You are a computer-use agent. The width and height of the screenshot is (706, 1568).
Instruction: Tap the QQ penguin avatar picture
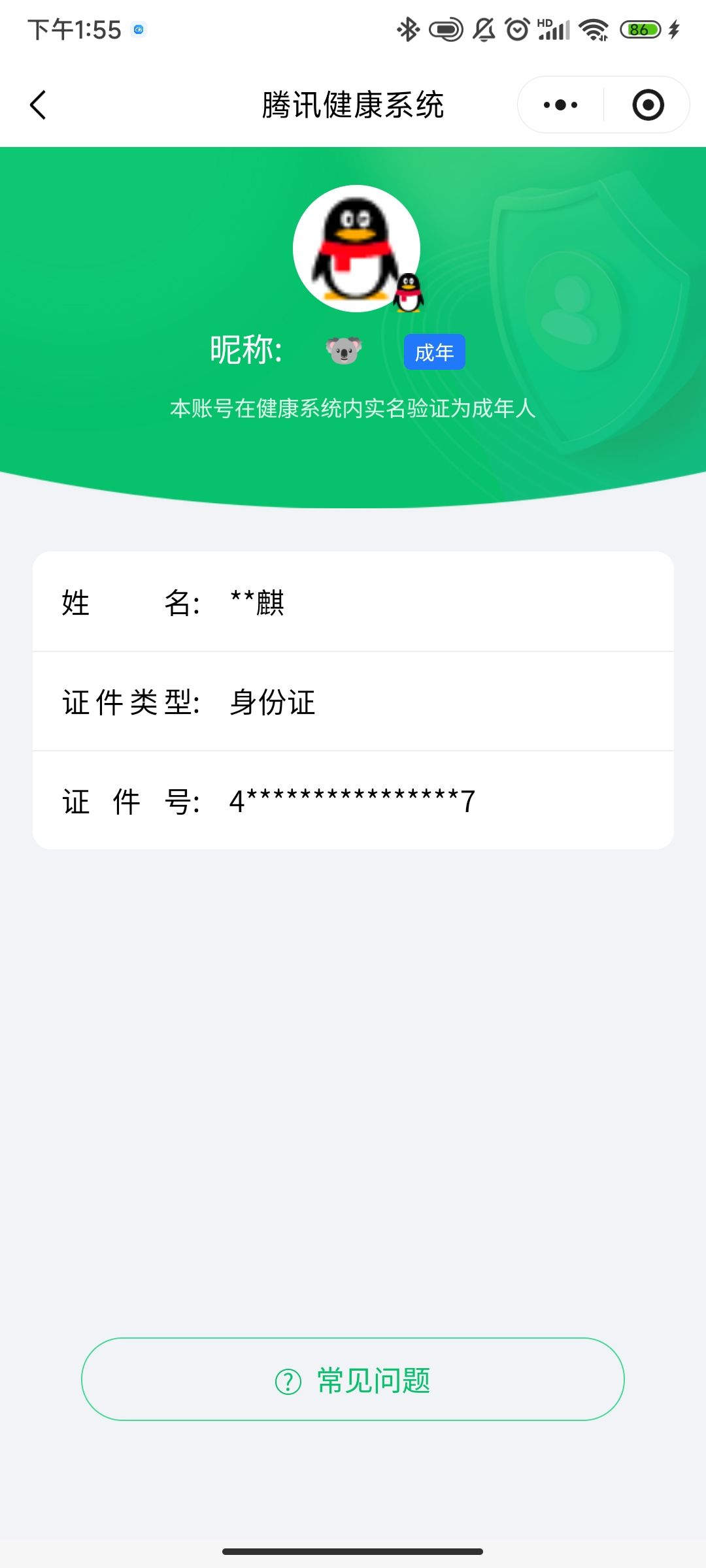pos(356,250)
